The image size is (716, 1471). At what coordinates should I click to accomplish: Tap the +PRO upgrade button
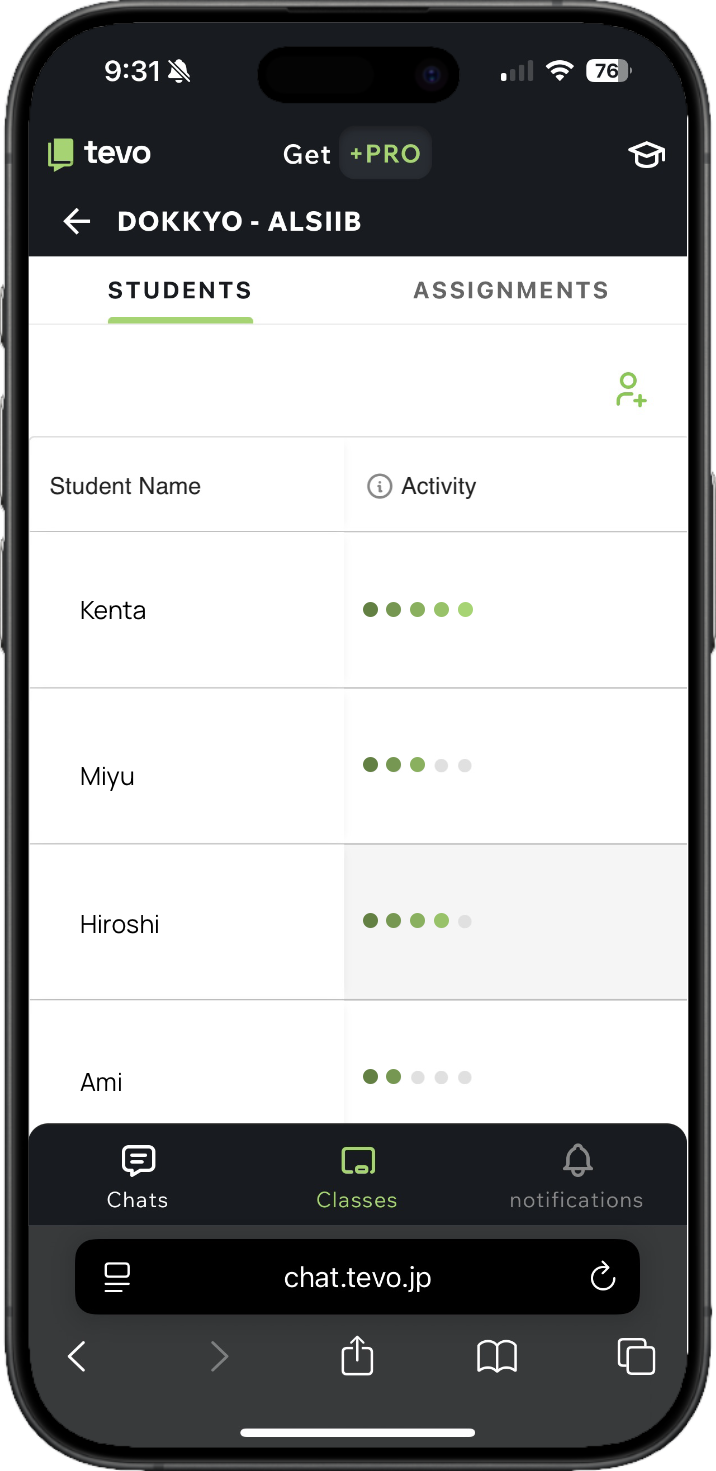pyautogui.click(x=385, y=154)
